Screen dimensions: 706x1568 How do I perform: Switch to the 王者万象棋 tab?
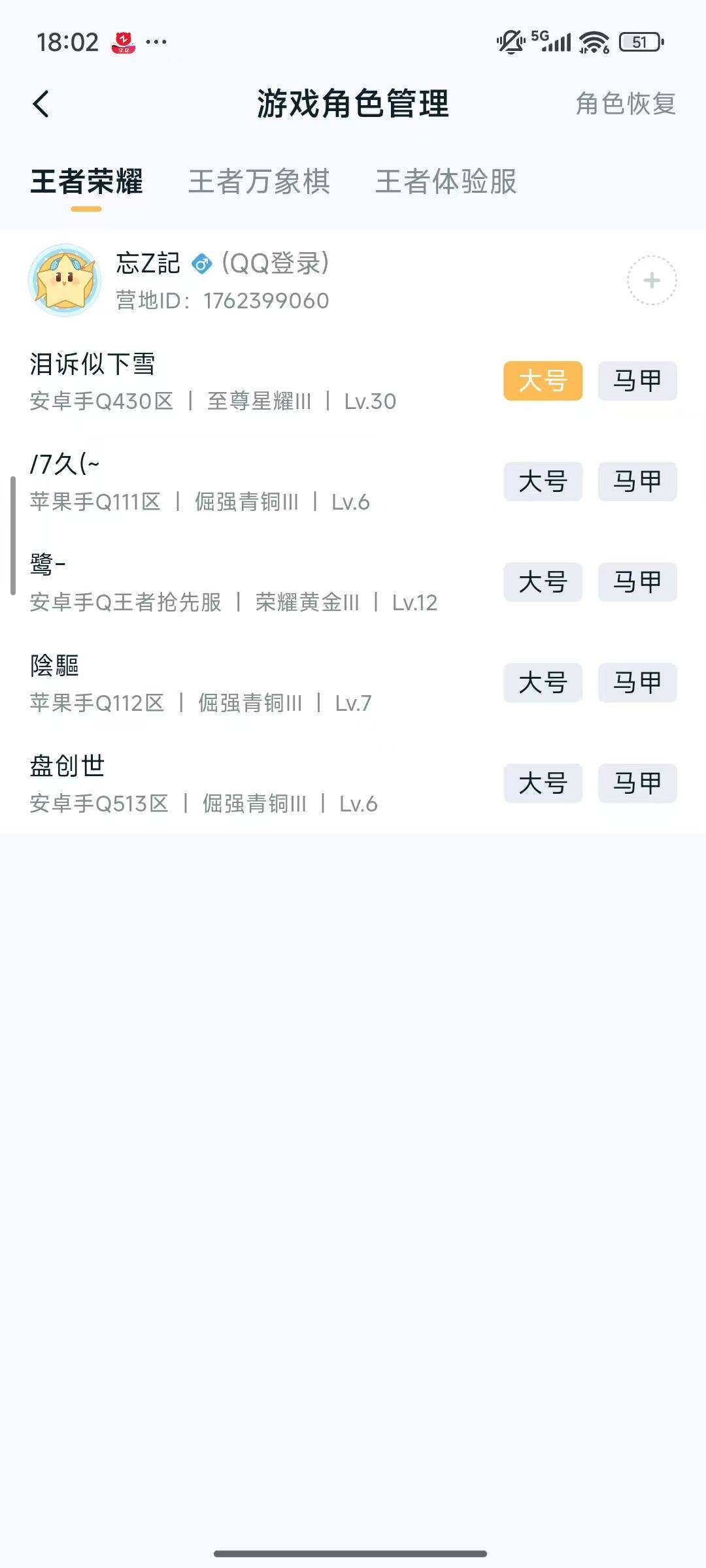[260, 183]
